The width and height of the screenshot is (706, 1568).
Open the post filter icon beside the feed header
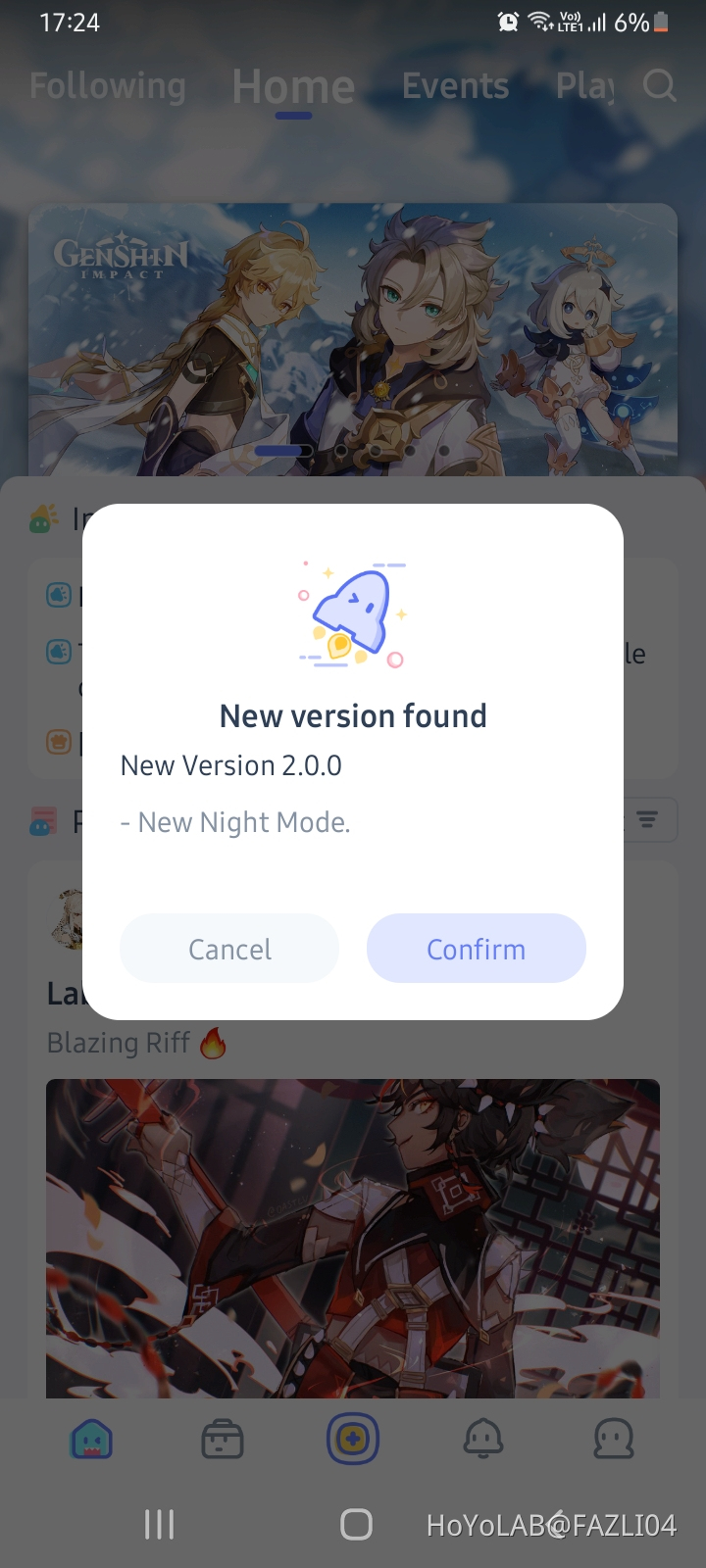(648, 820)
